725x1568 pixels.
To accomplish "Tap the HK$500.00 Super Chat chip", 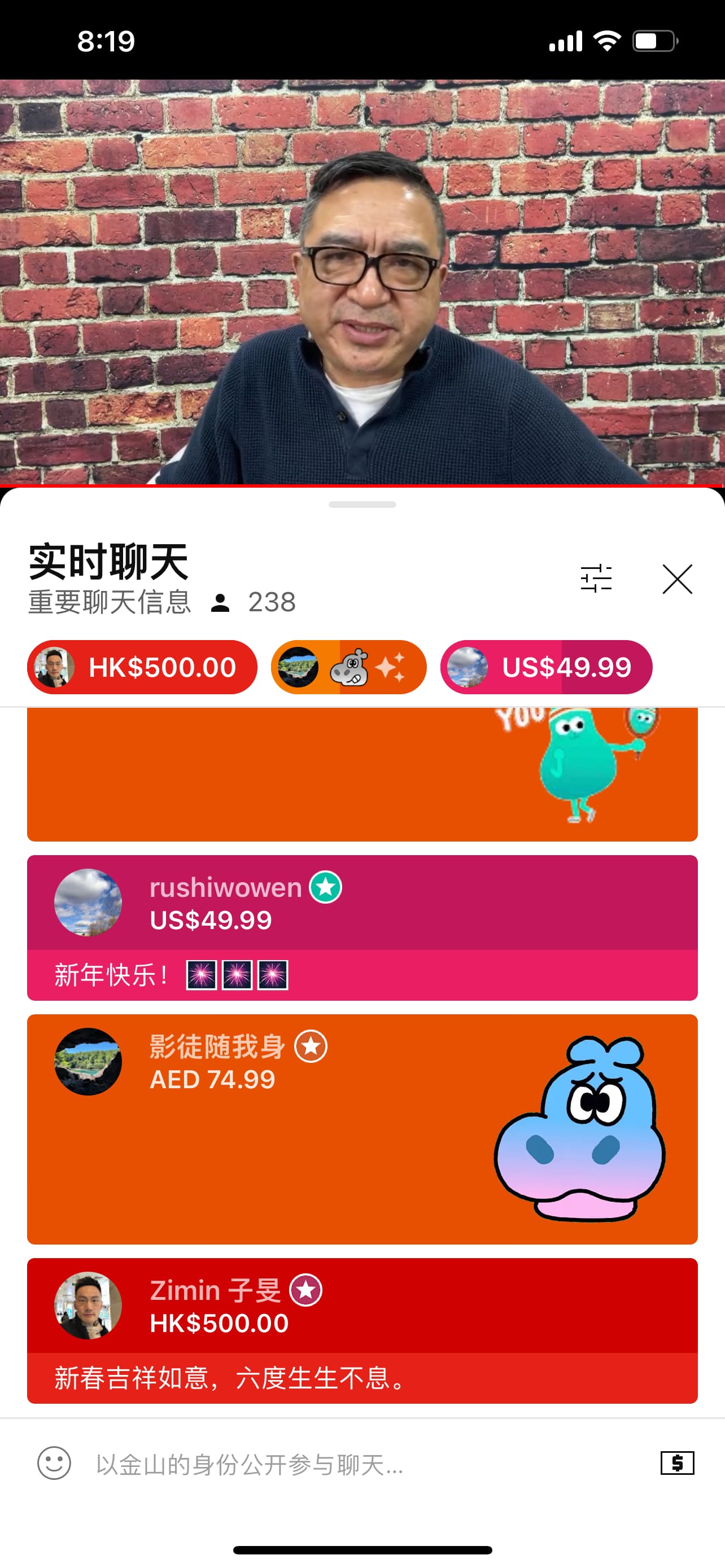I will pyautogui.click(x=142, y=667).
